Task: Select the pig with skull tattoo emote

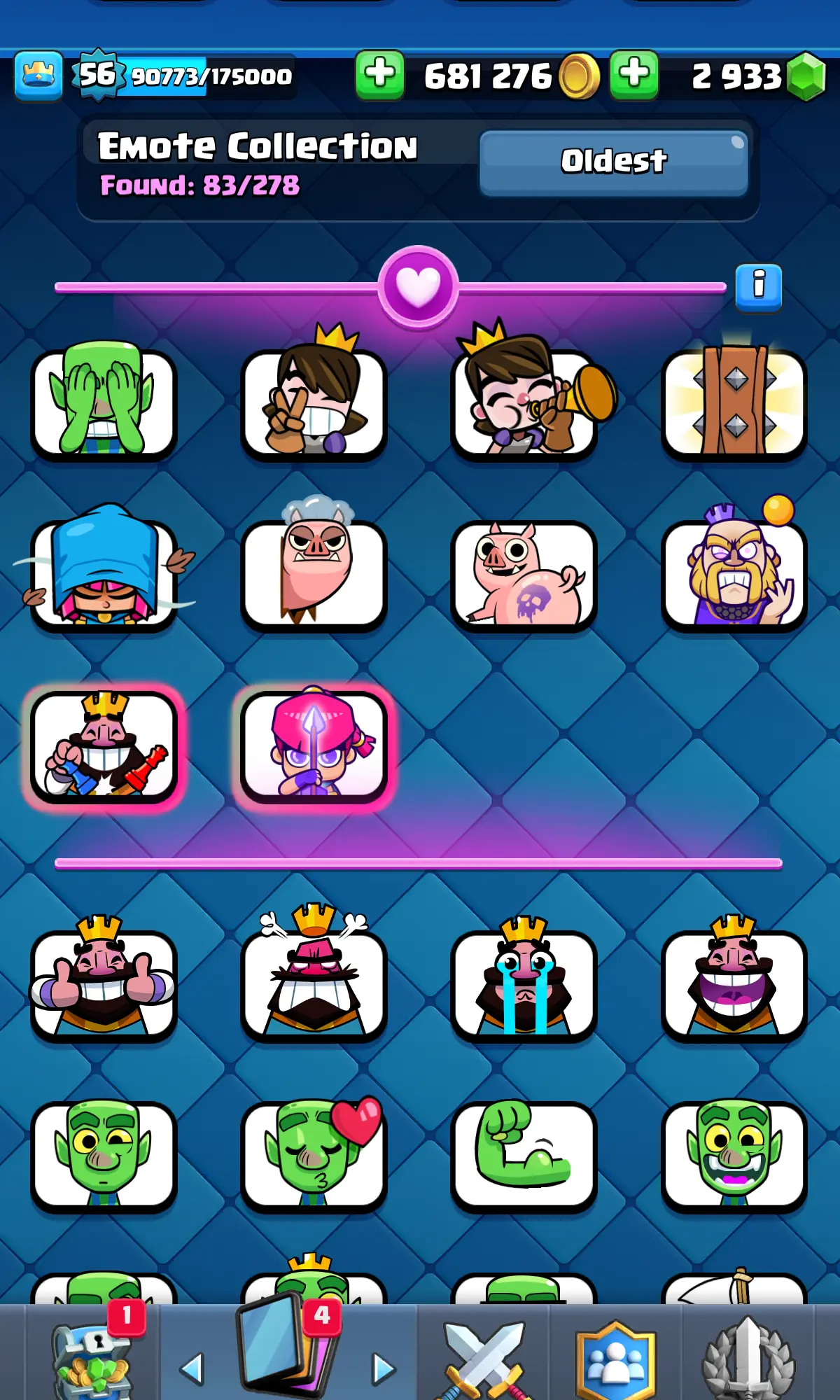Action: point(524,575)
